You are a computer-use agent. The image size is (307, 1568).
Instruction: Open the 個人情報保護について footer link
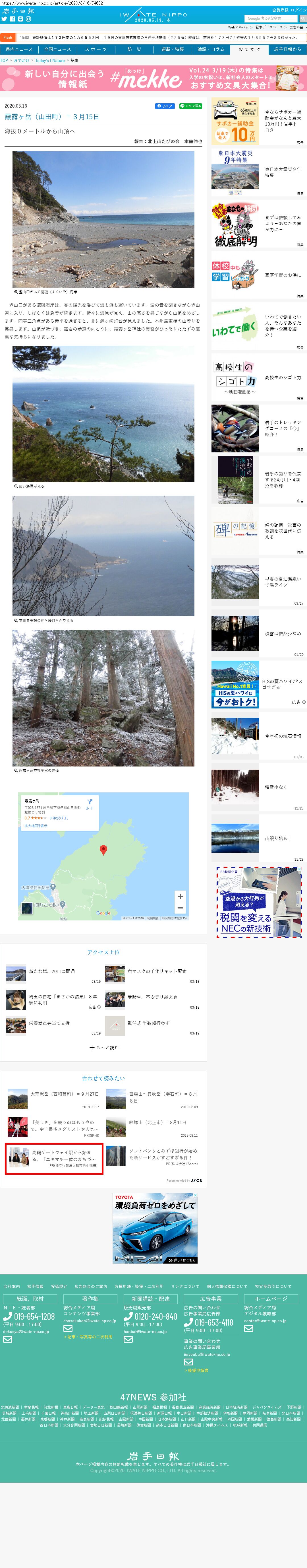pos(227,1286)
